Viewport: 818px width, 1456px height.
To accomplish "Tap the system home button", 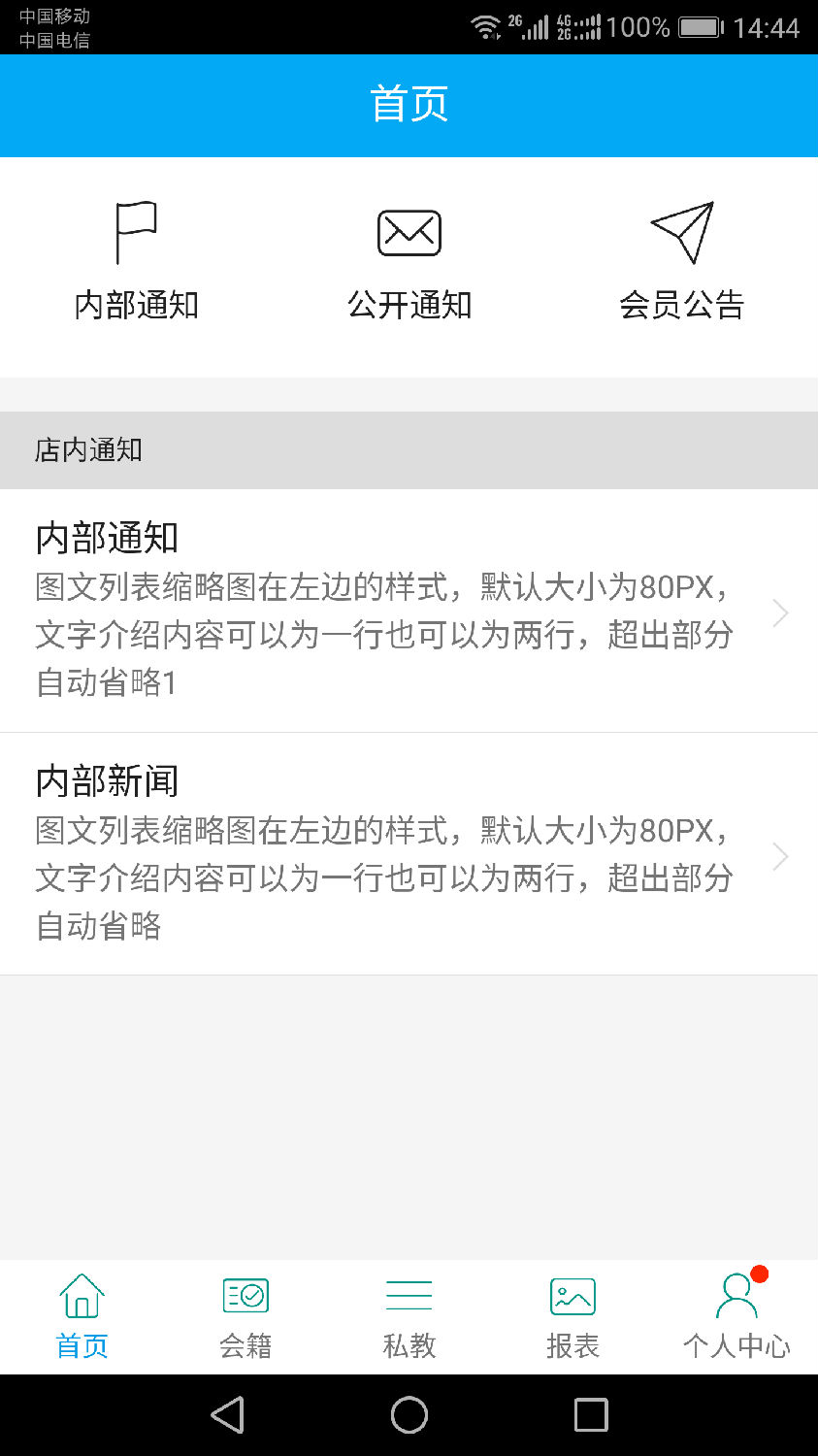I will [409, 1415].
